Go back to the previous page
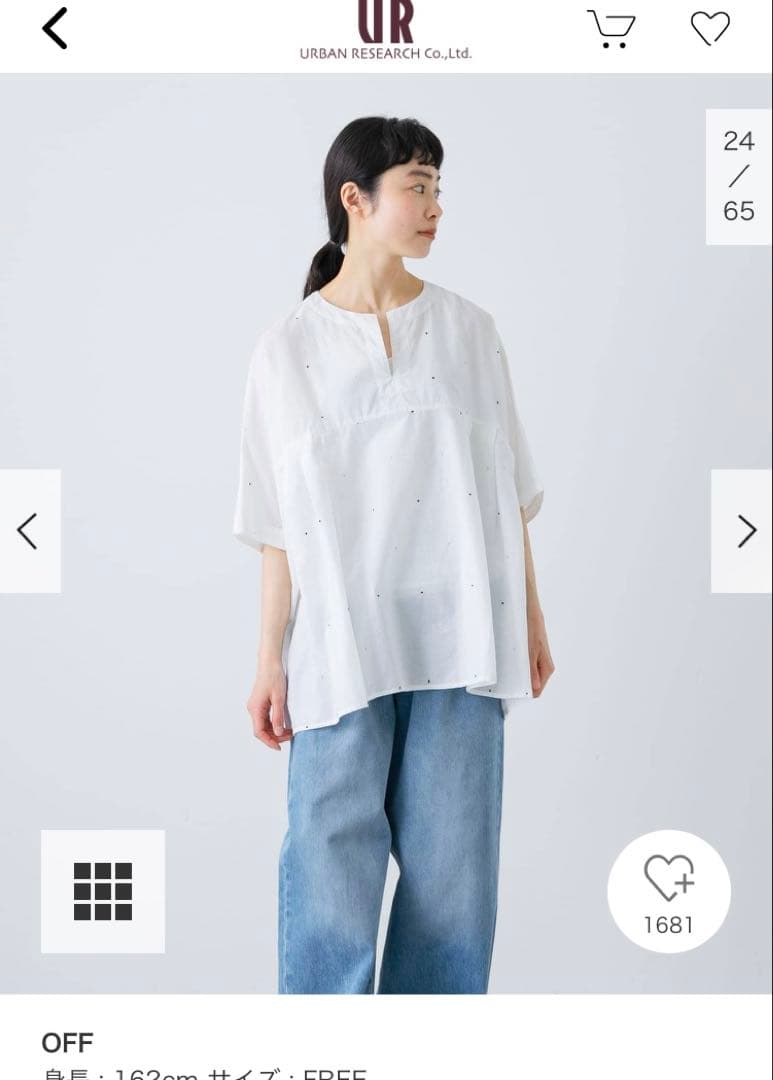Image resolution: width=773 pixels, height=1080 pixels. (x=55, y=28)
